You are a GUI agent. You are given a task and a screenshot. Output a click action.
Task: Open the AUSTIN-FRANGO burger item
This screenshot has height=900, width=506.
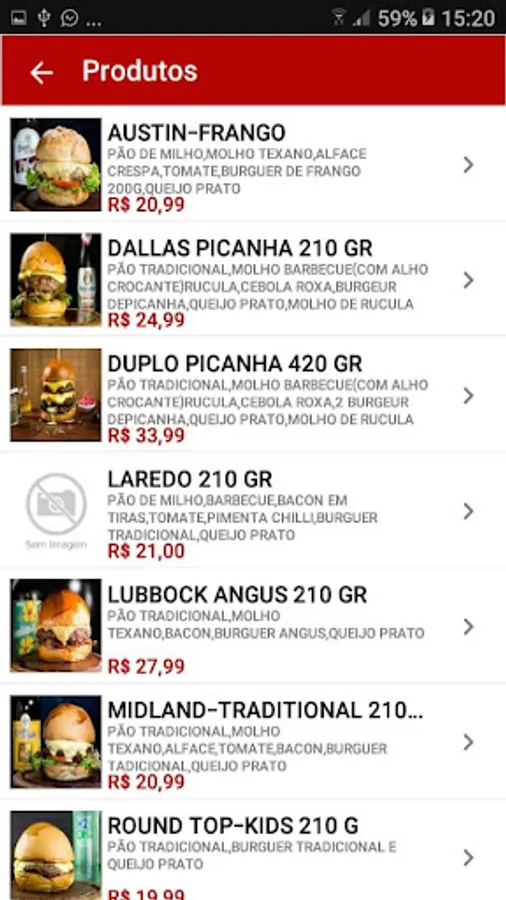click(253, 164)
